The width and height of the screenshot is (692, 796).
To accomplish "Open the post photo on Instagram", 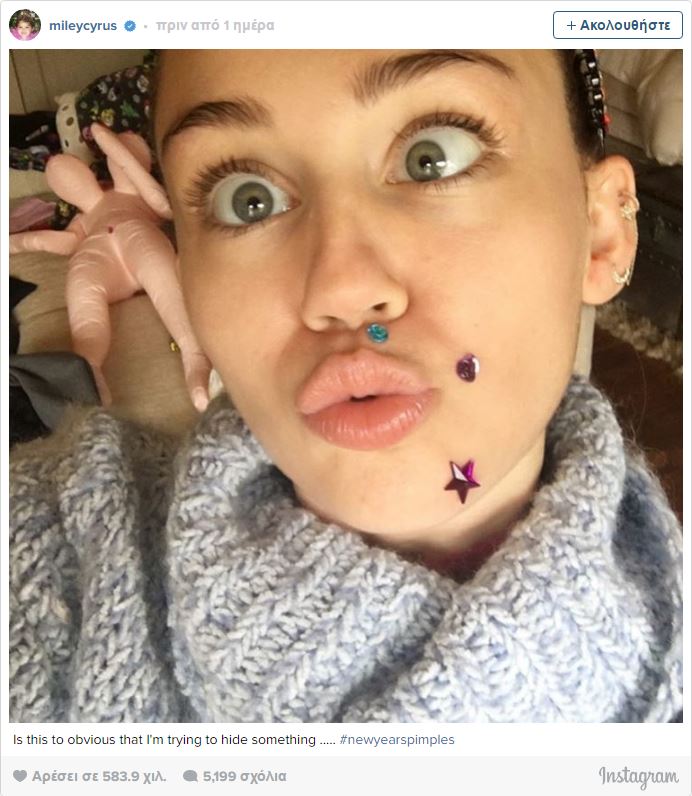I will (346, 385).
